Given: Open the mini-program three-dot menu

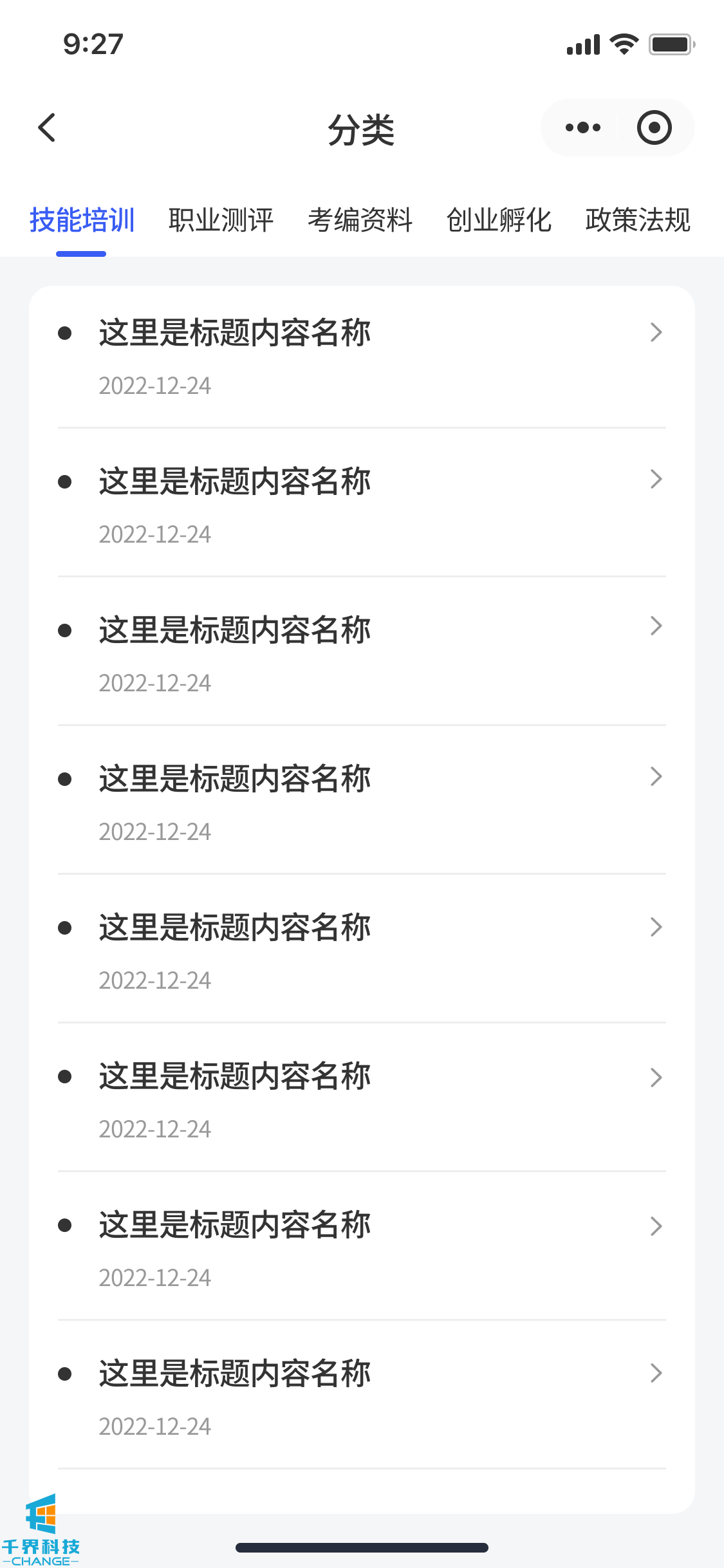Looking at the screenshot, I should [582, 127].
